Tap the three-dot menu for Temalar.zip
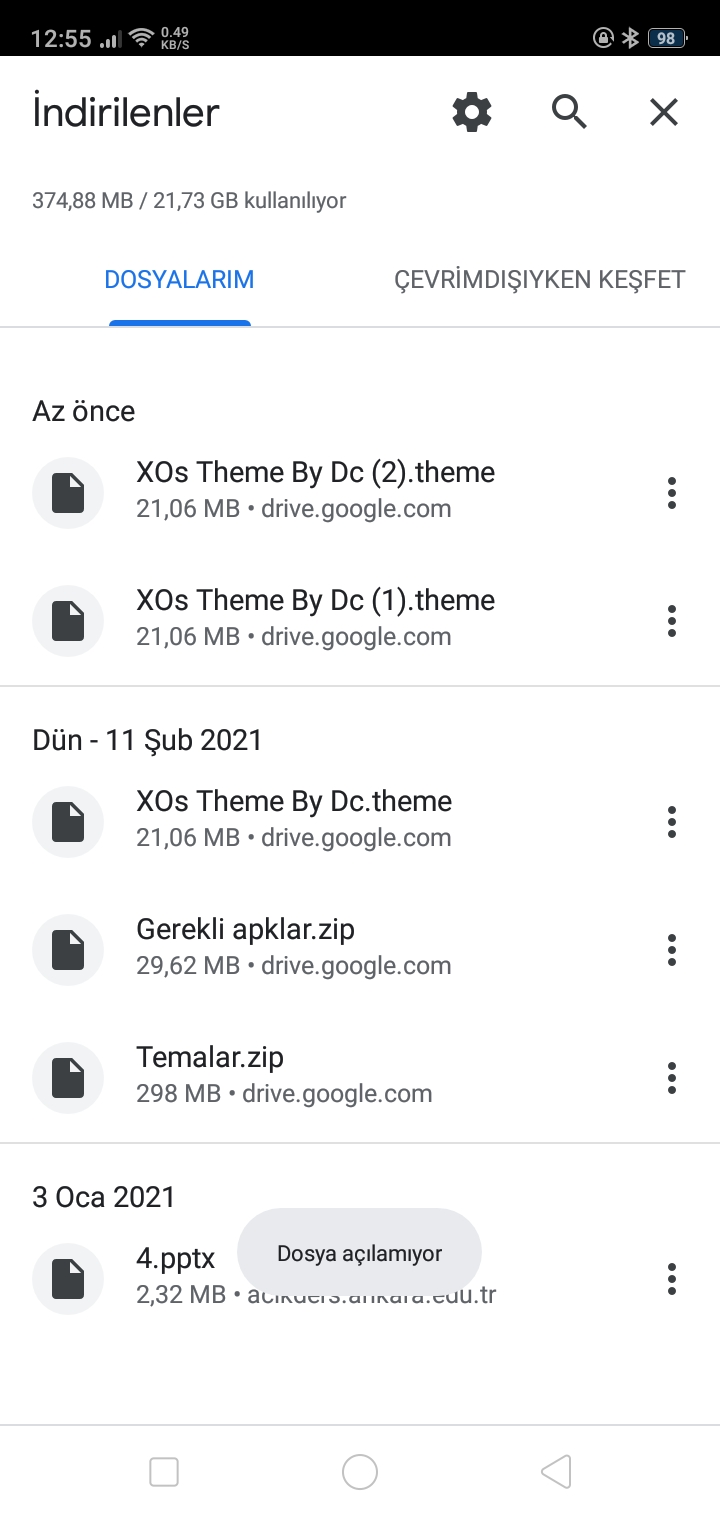This screenshot has width=720, height=1520. [x=672, y=1078]
